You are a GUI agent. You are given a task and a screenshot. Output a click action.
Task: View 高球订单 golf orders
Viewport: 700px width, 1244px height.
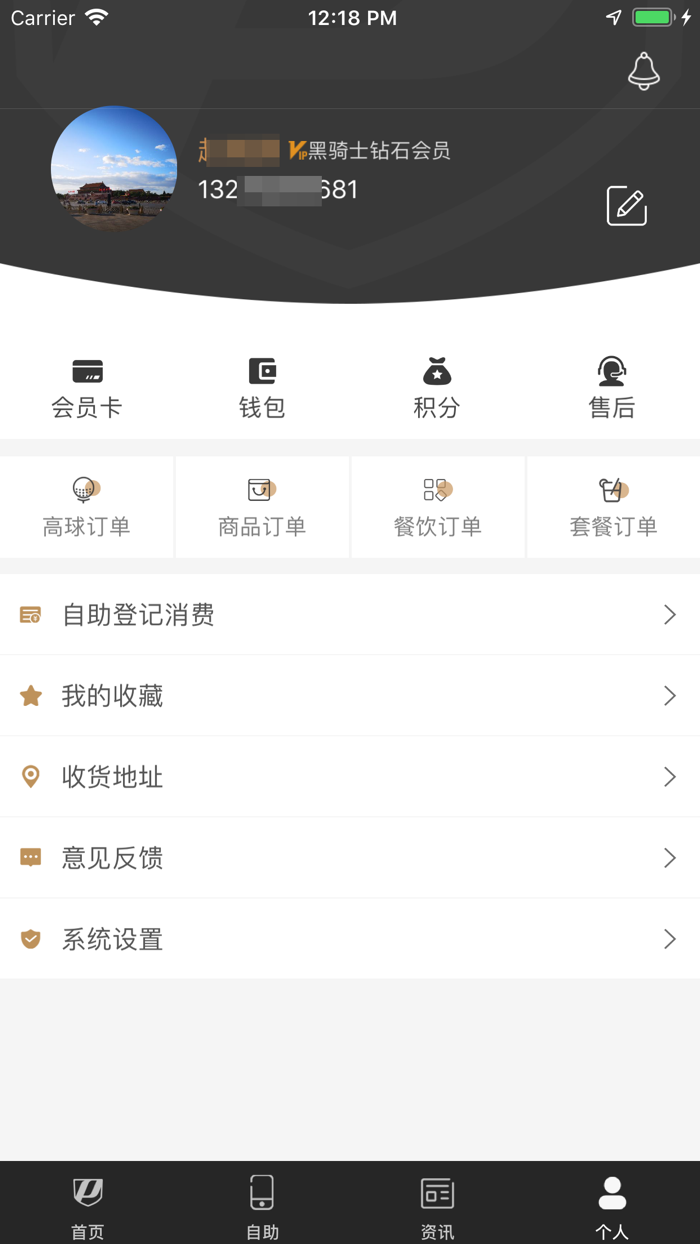pos(87,507)
